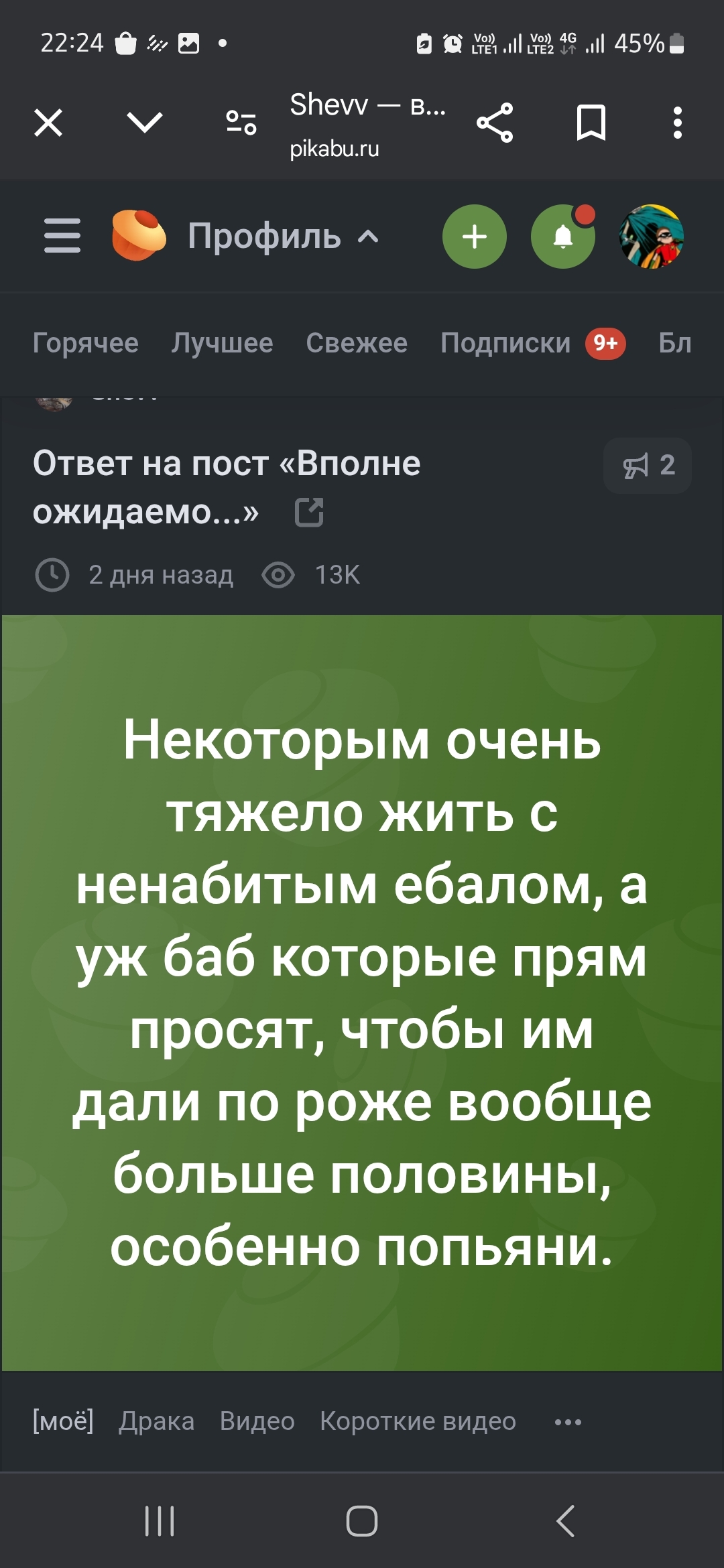
Task: Open the Подписки tab
Action: (x=505, y=343)
